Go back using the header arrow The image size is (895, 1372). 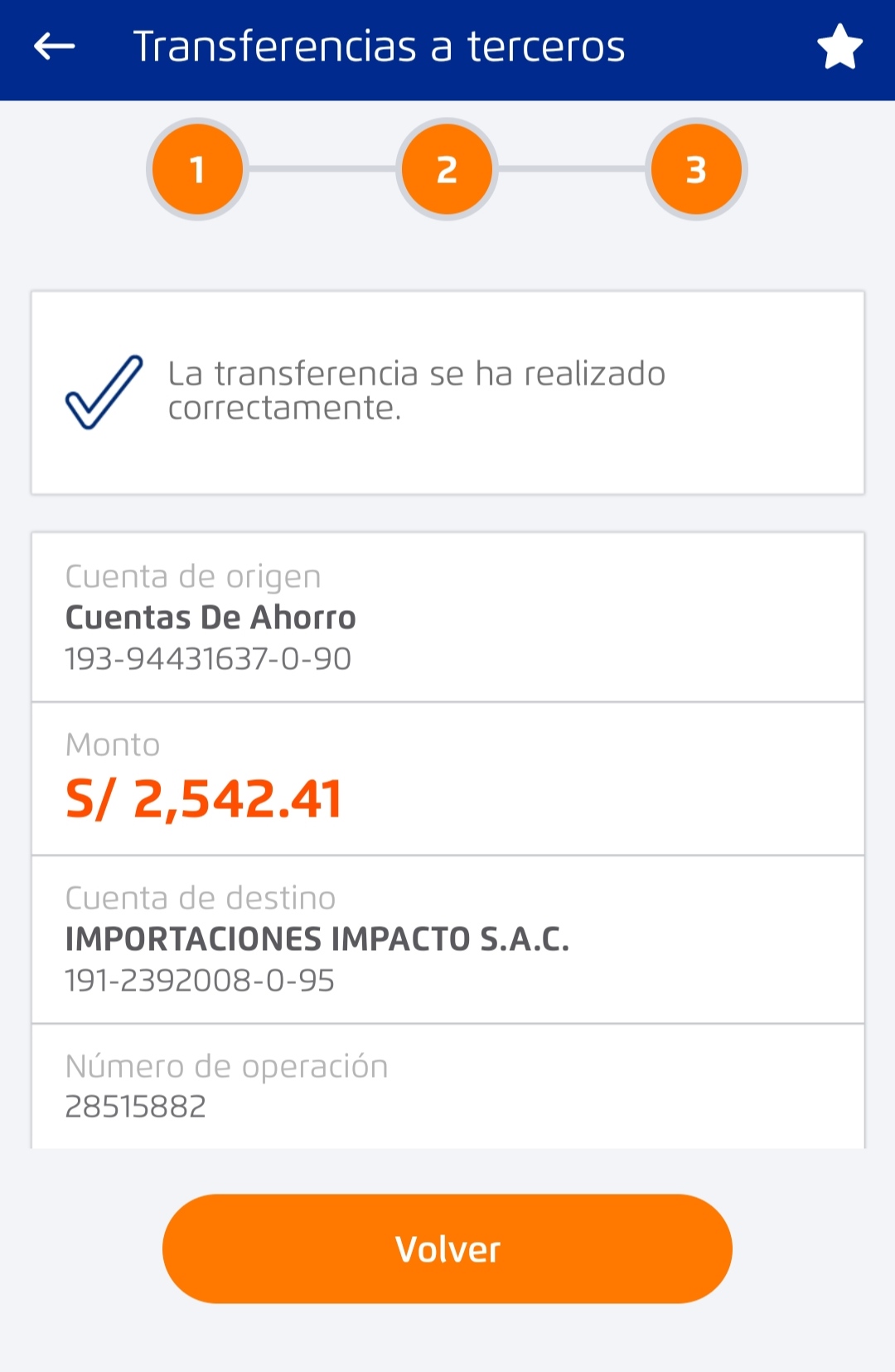[55, 46]
